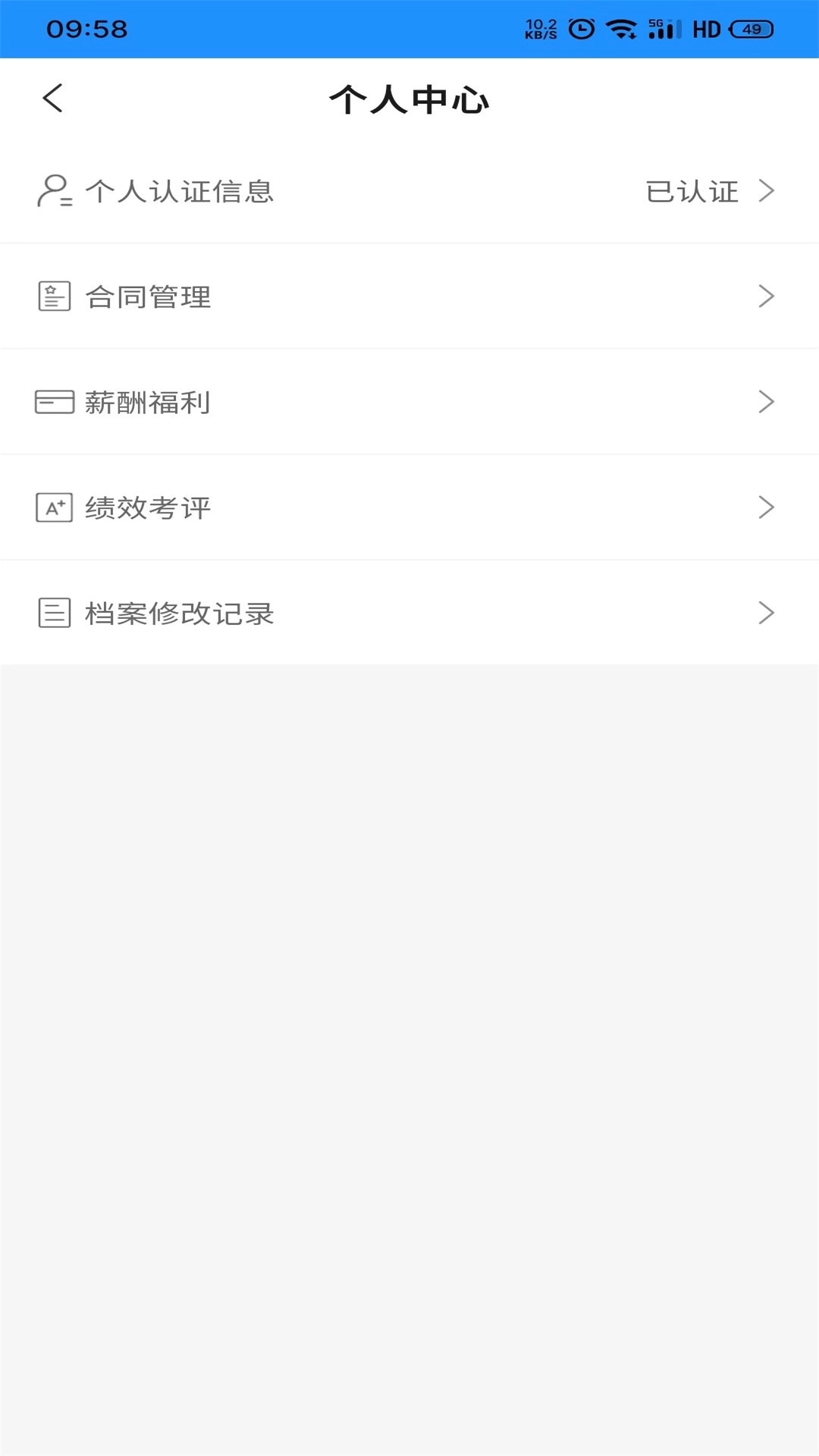This screenshot has height=1456, width=819.
Task: Expand the 档案修改记录 chevron
Action: [x=767, y=613]
